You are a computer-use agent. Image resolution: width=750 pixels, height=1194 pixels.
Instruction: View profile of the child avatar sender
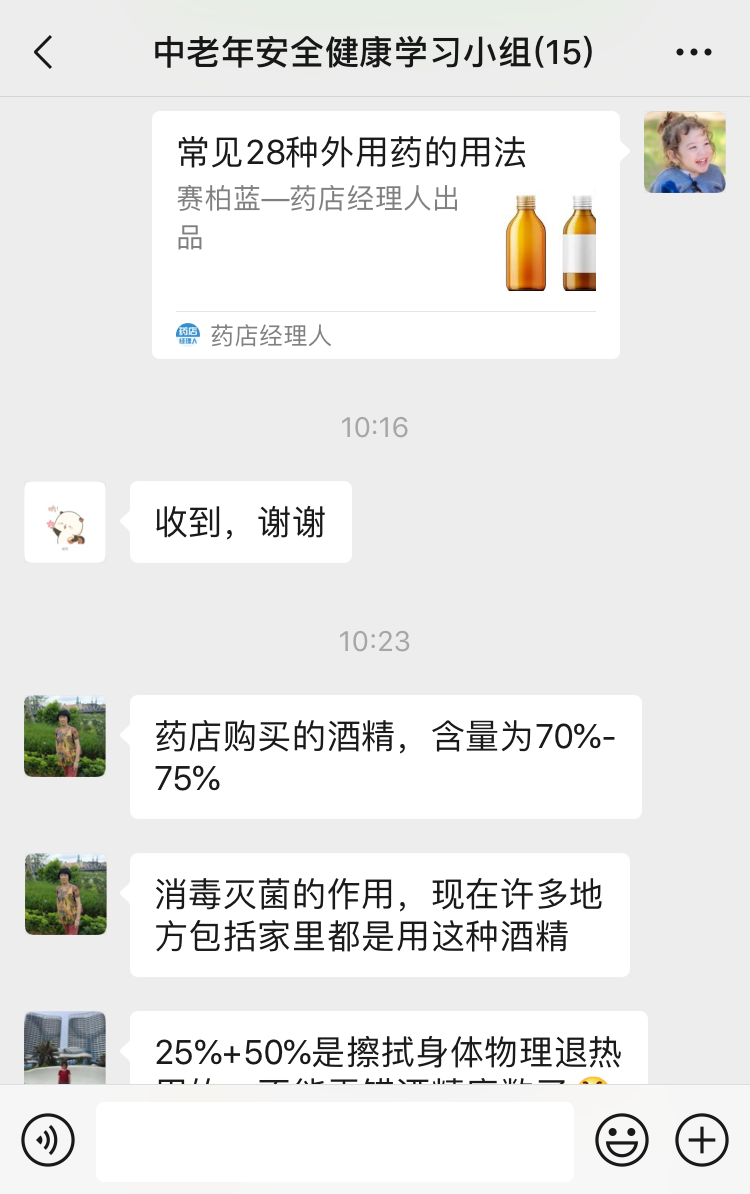684,152
